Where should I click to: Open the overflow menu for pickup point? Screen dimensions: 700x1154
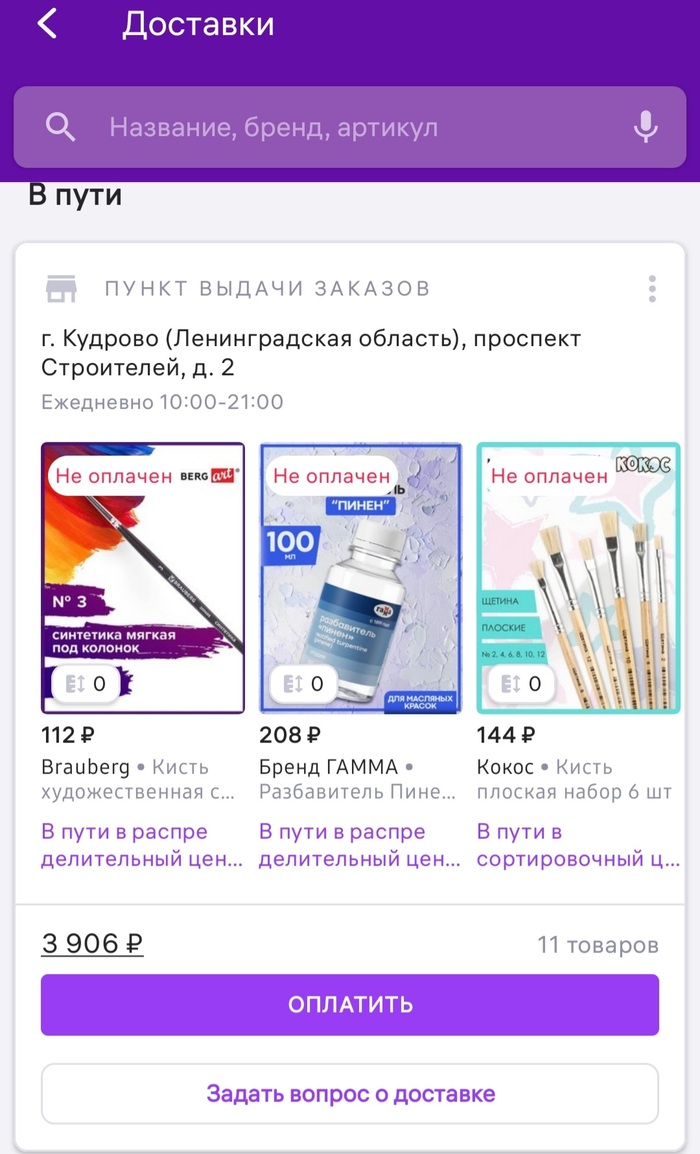(652, 289)
